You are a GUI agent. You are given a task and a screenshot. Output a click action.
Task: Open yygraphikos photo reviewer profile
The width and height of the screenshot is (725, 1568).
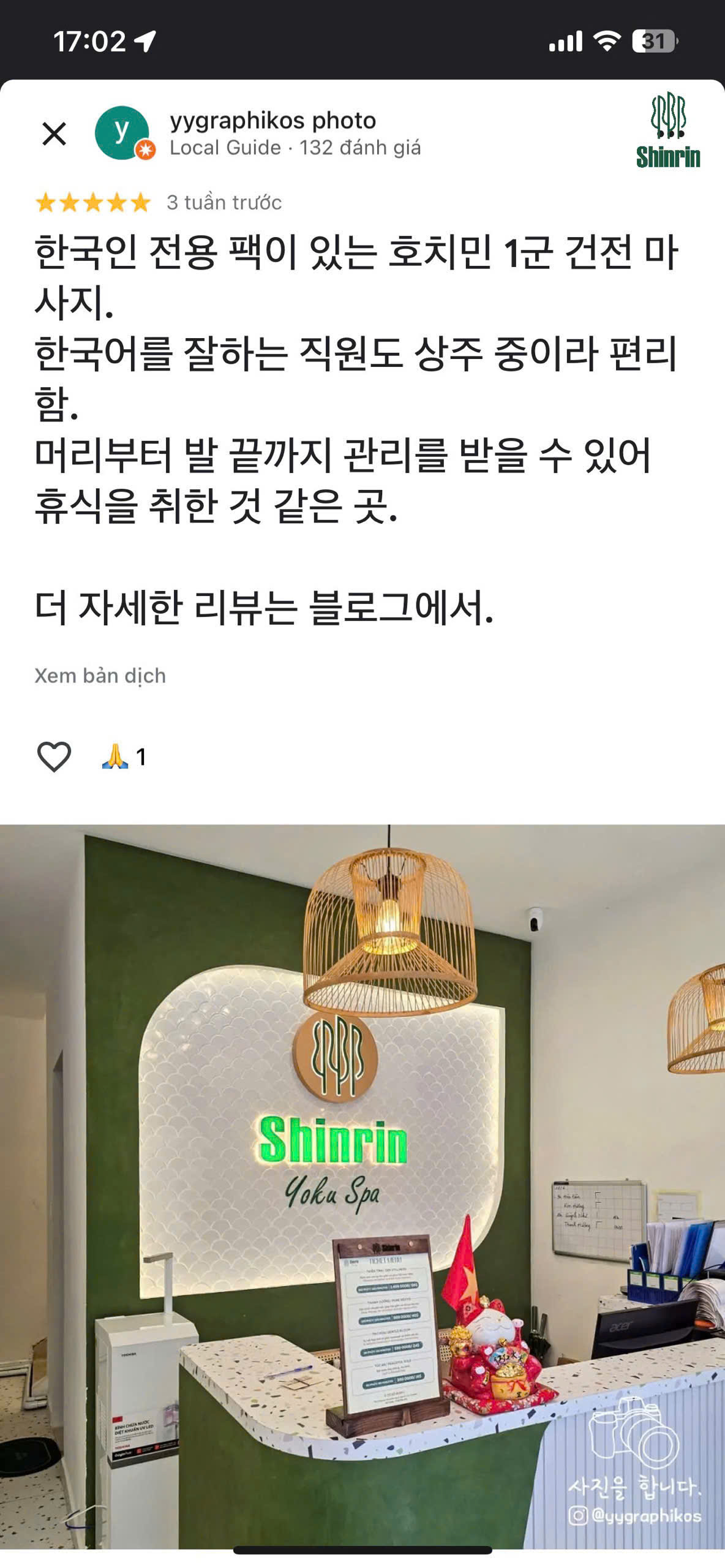click(x=272, y=121)
